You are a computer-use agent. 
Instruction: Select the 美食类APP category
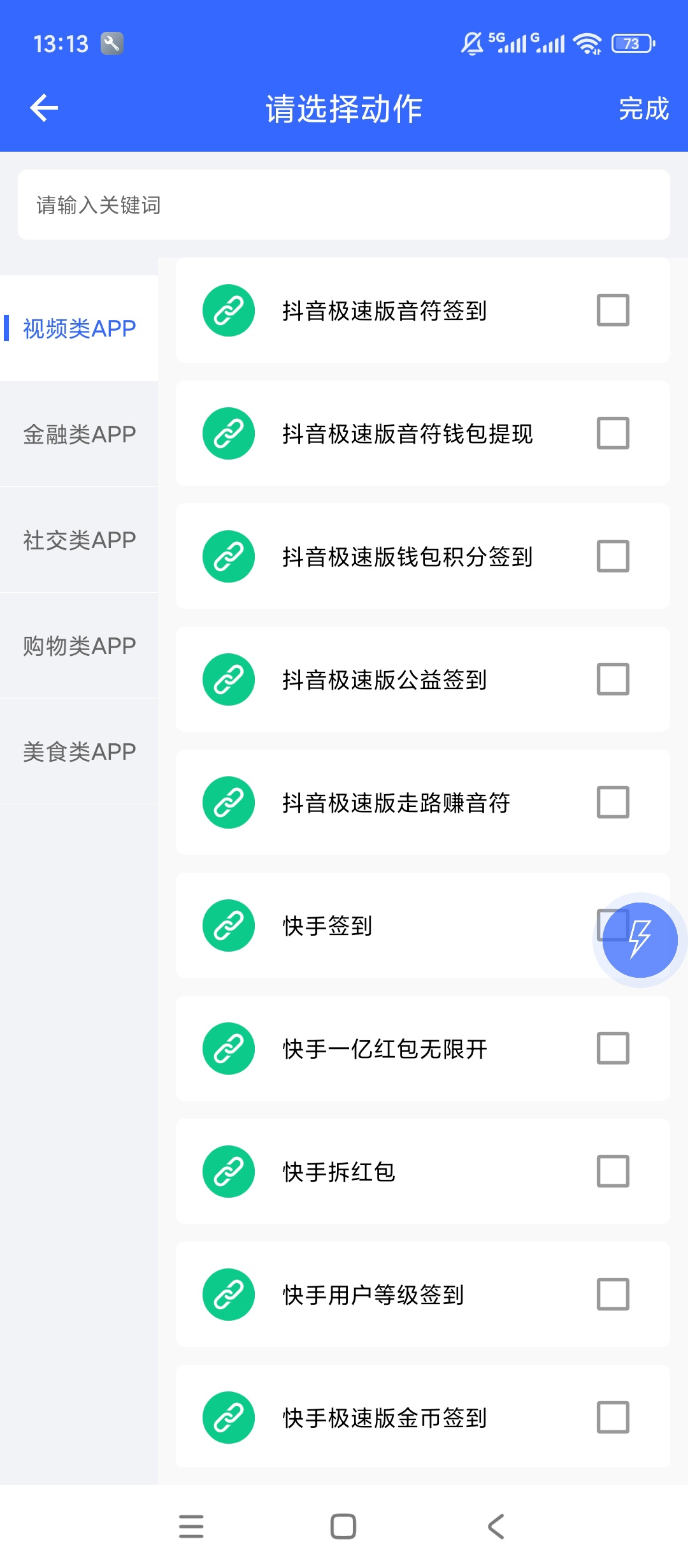[x=79, y=751]
